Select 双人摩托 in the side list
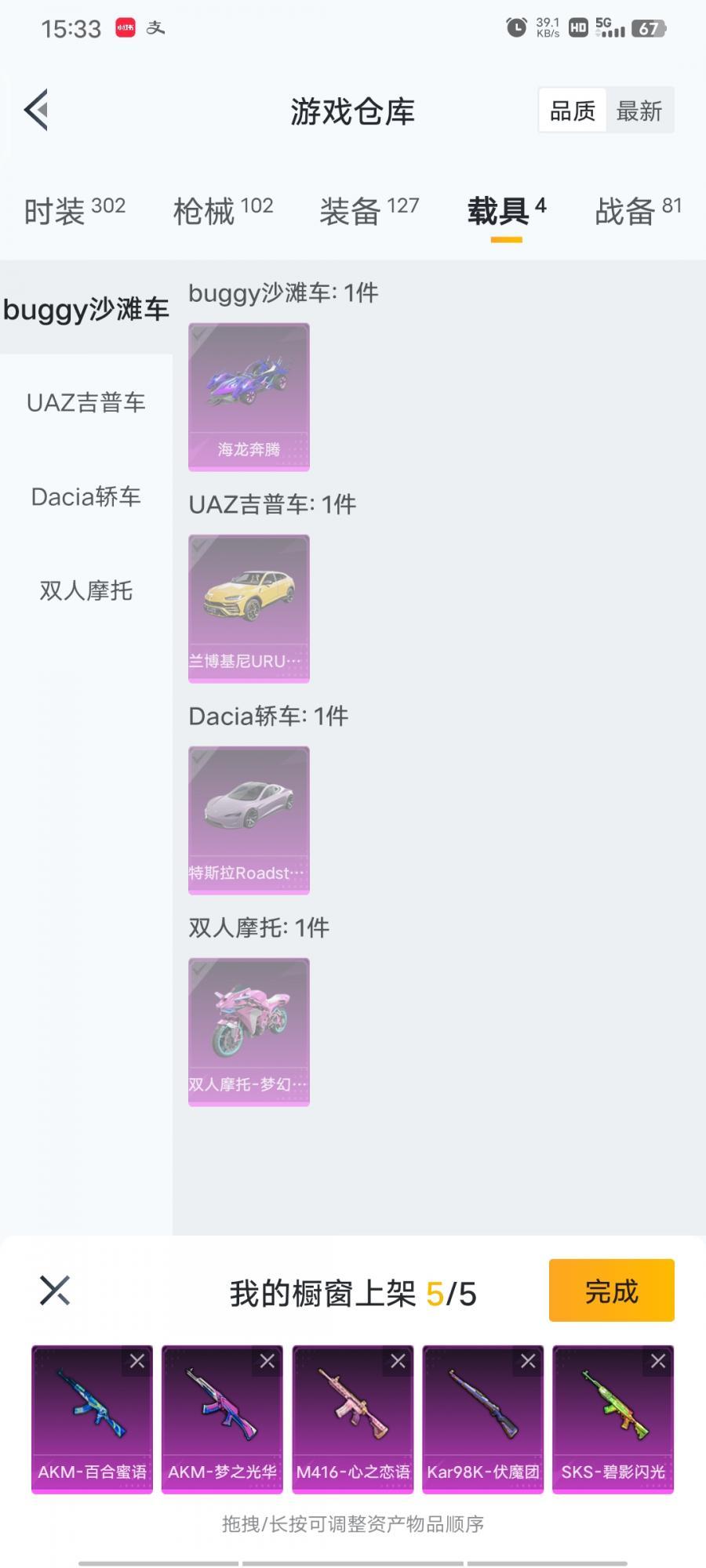The height and width of the screenshot is (1568, 706). (86, 590)
